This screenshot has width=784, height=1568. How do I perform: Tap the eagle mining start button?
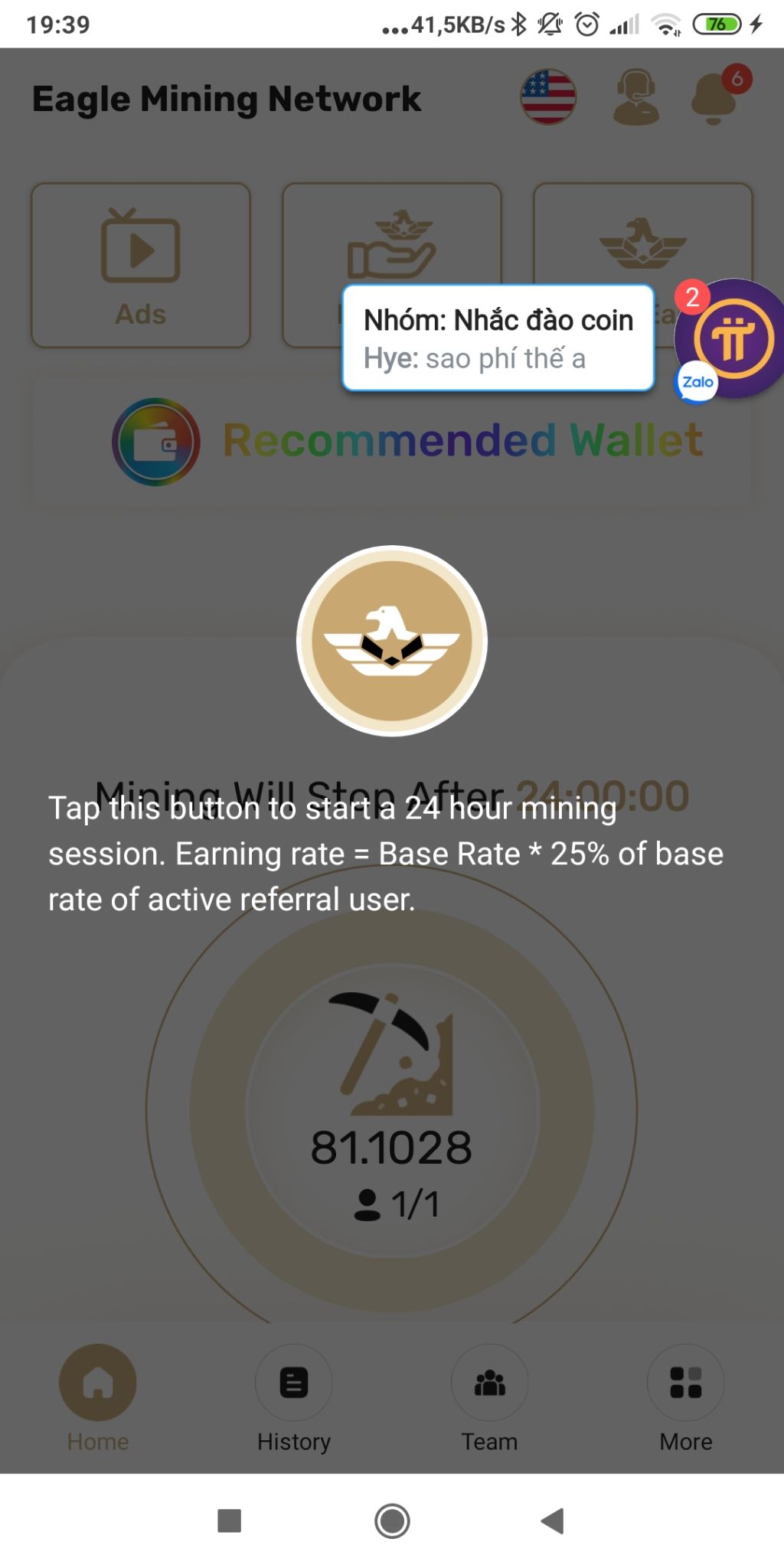[391, 641]
